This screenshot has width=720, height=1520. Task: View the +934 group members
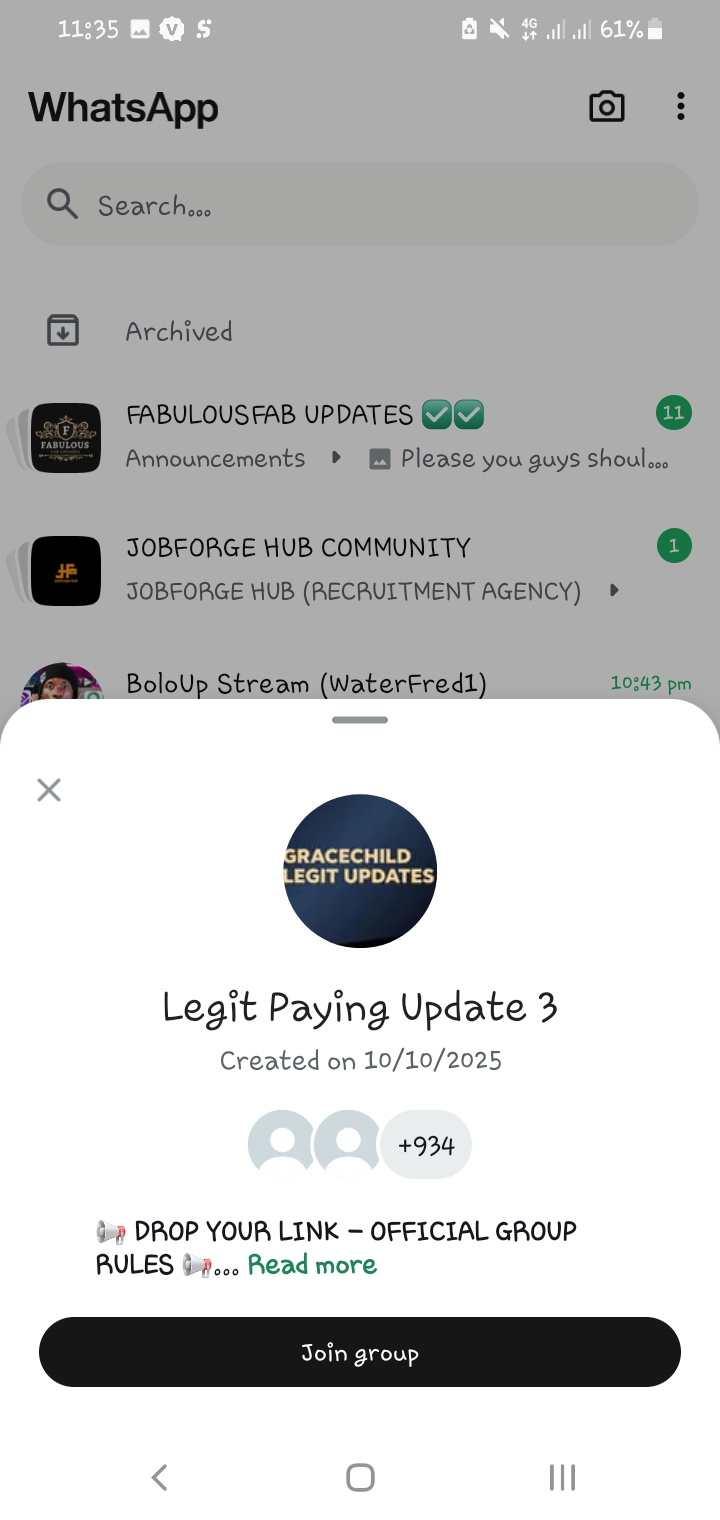click(x=426, y=1145)
